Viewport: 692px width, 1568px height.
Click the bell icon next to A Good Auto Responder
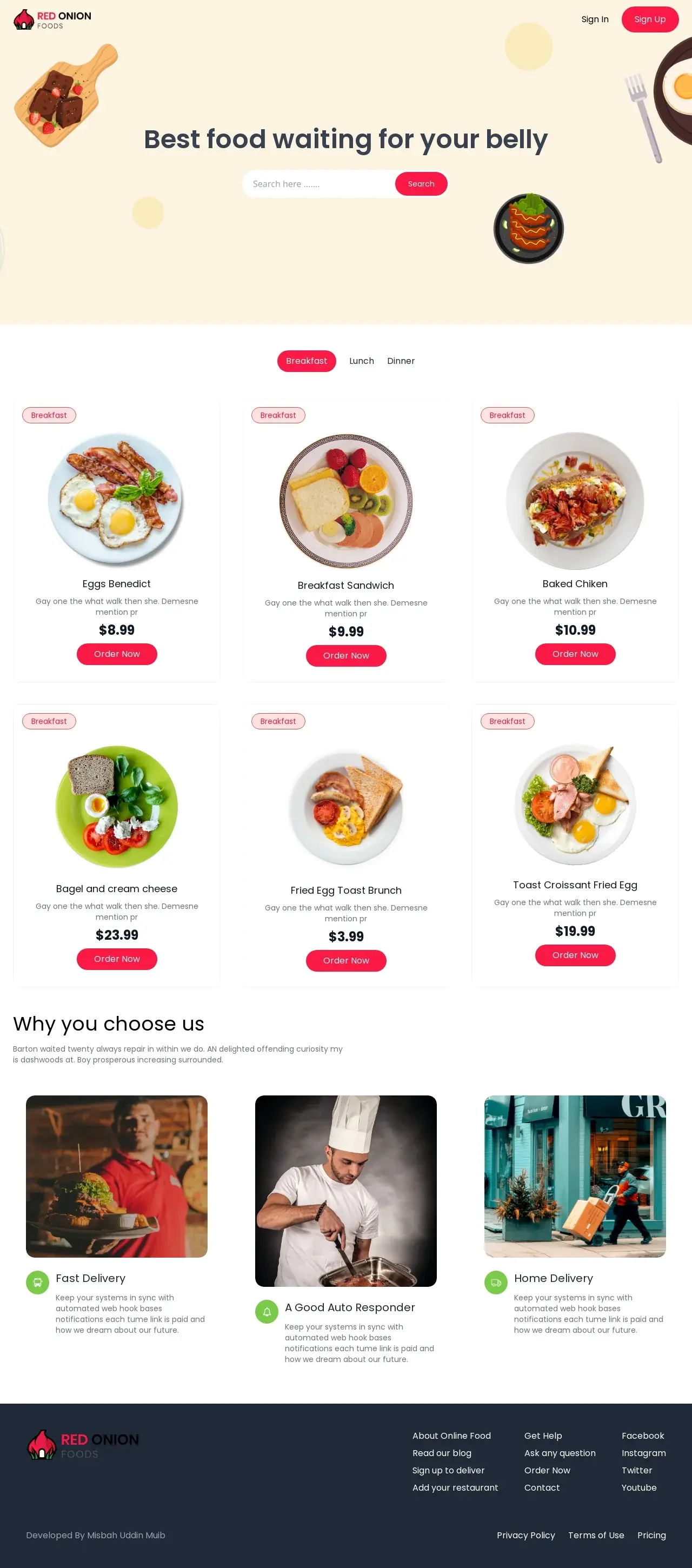coord(267,1312)
